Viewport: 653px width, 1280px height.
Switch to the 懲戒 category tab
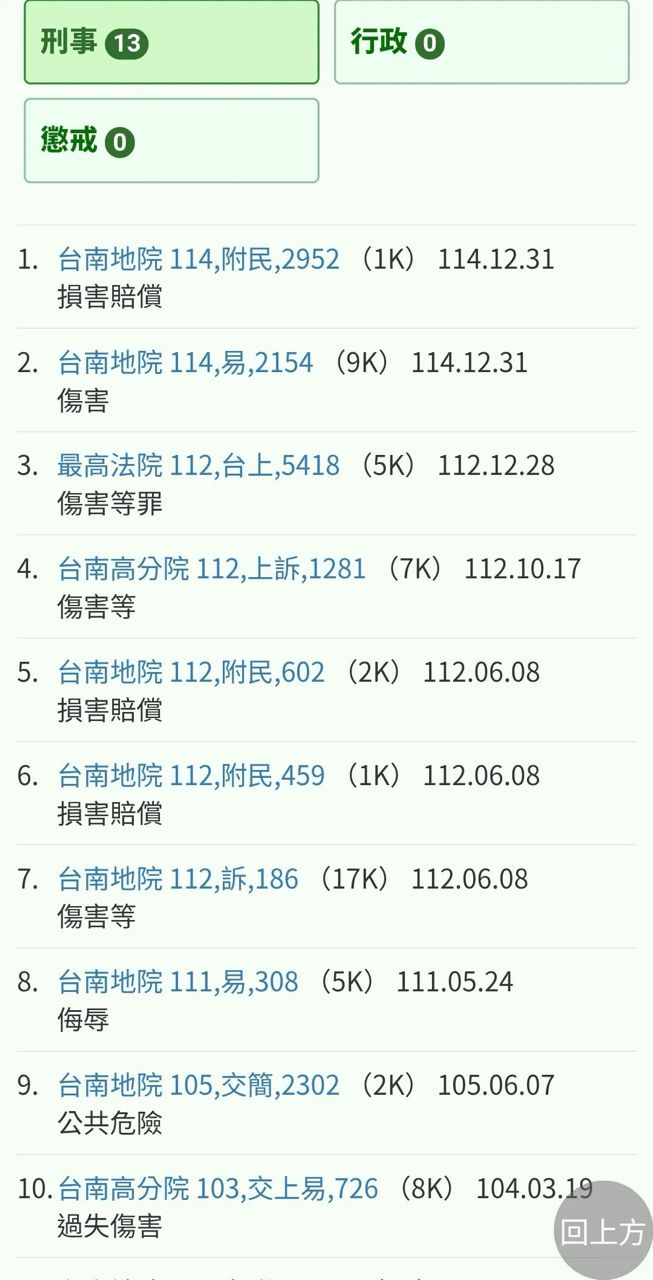coord(171,141)
